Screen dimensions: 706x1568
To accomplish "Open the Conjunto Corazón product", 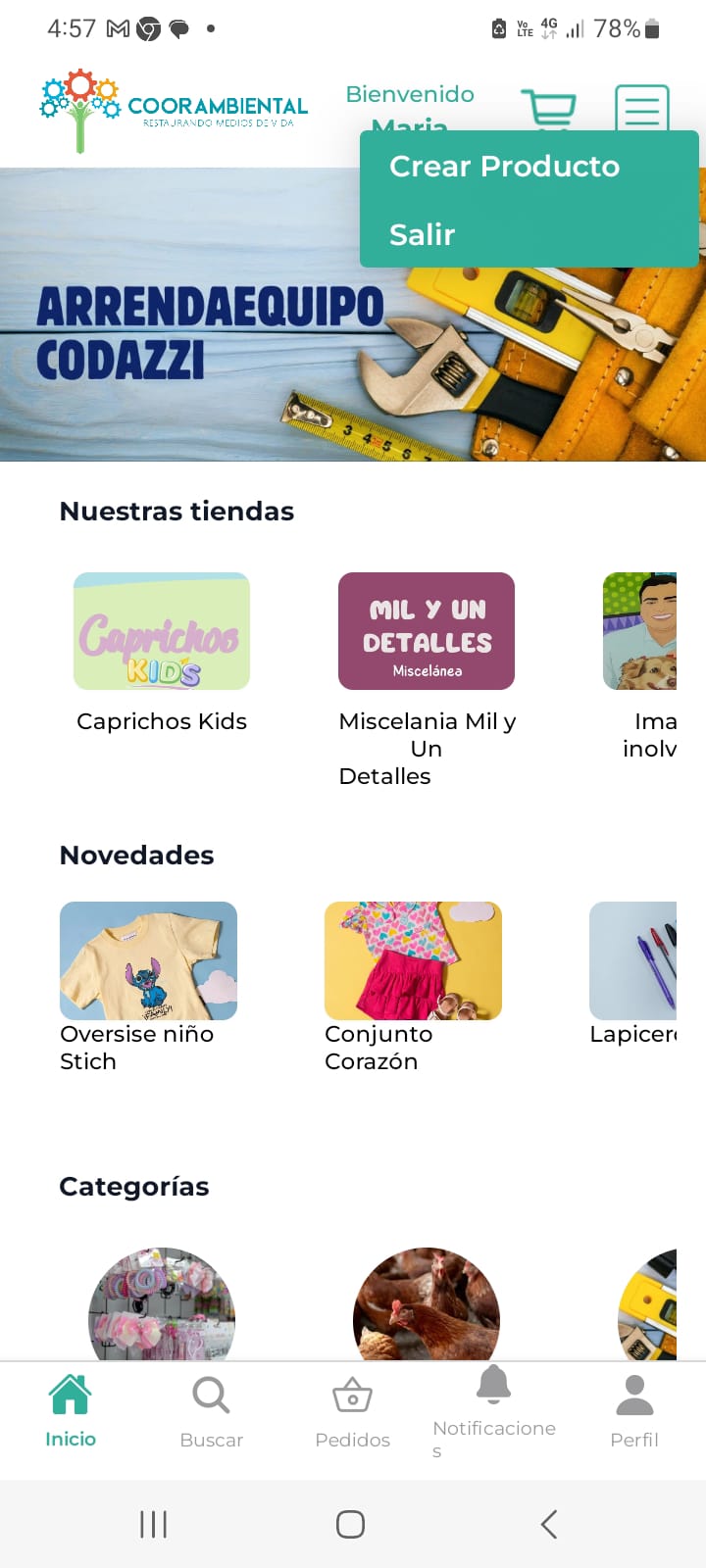I will click(x=413, y=961).
